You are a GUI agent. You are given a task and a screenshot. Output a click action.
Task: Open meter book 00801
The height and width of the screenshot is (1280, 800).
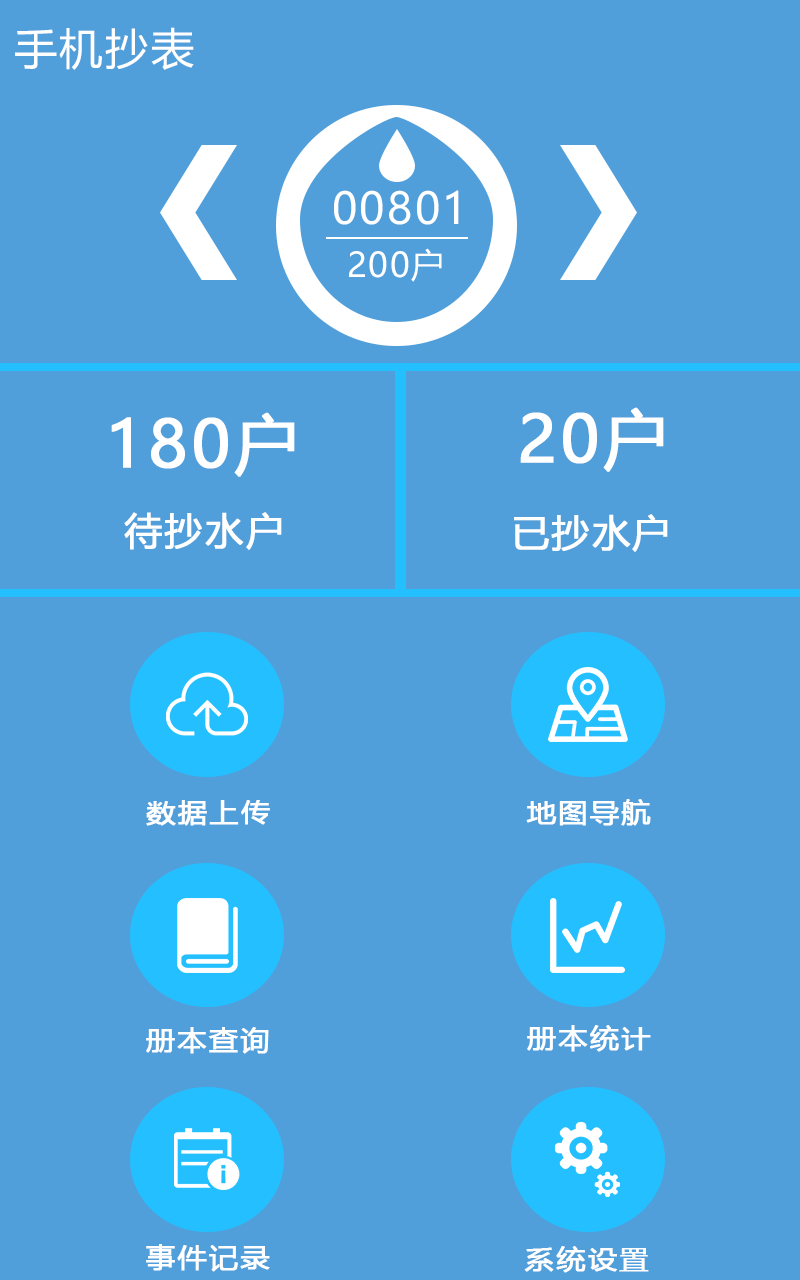point(396,226)
